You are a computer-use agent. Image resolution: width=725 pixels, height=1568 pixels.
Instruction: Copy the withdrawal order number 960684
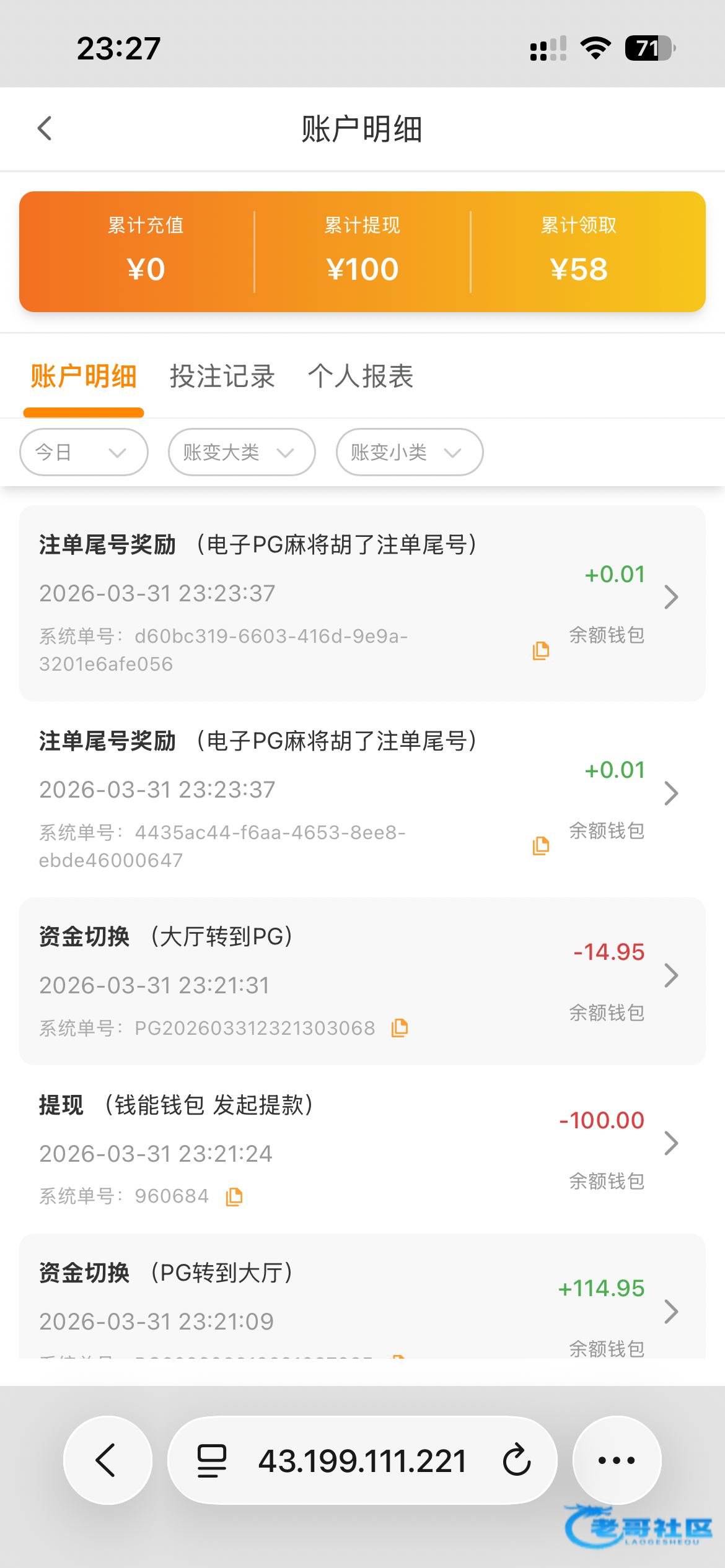234,1196
